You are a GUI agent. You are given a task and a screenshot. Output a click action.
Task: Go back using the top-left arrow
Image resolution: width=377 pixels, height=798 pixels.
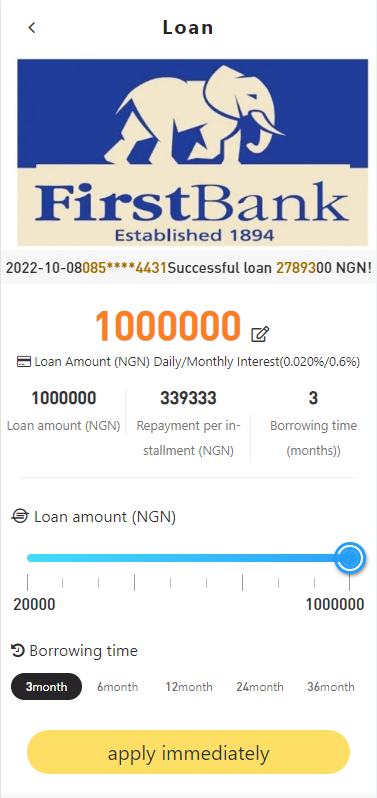[x=32, y=27]
